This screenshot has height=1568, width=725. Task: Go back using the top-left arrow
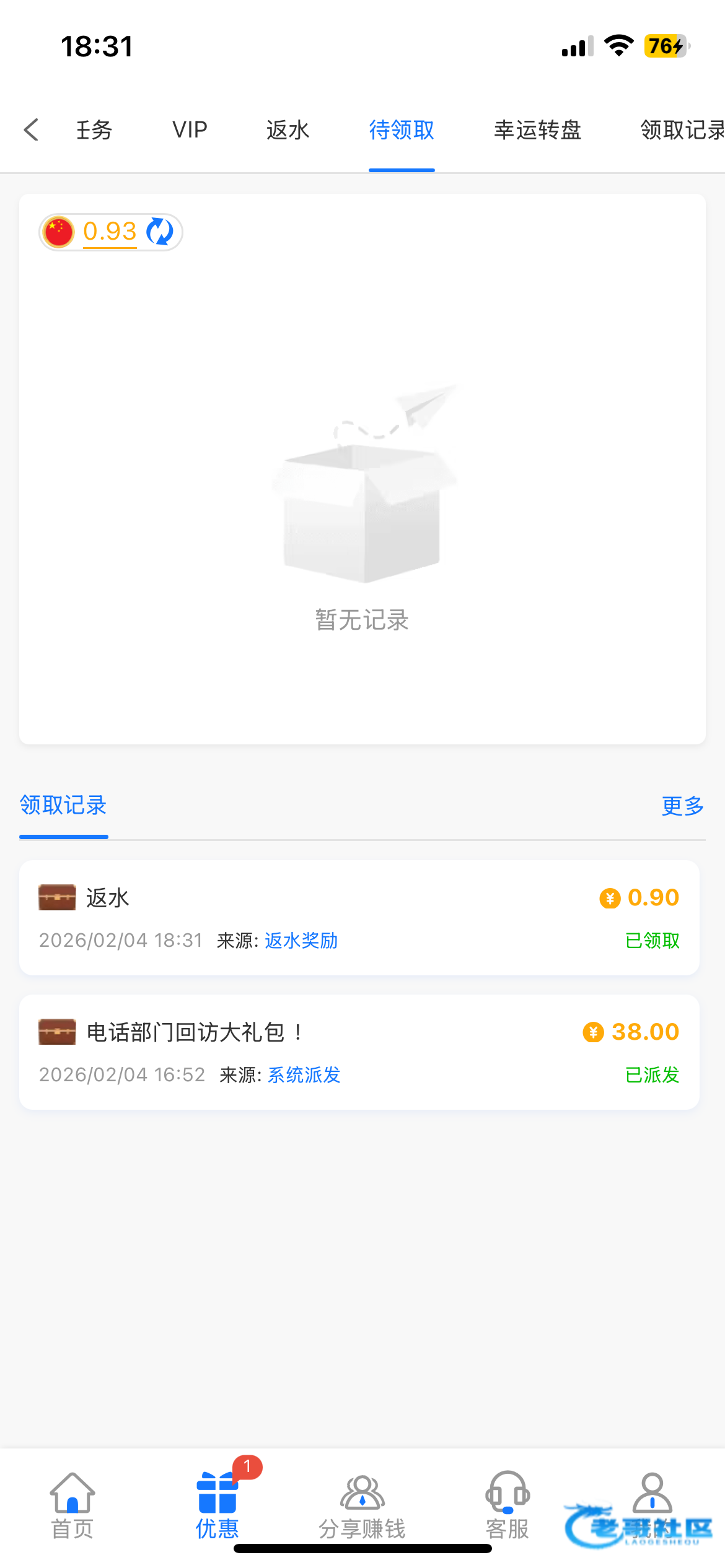pos(32,130)
